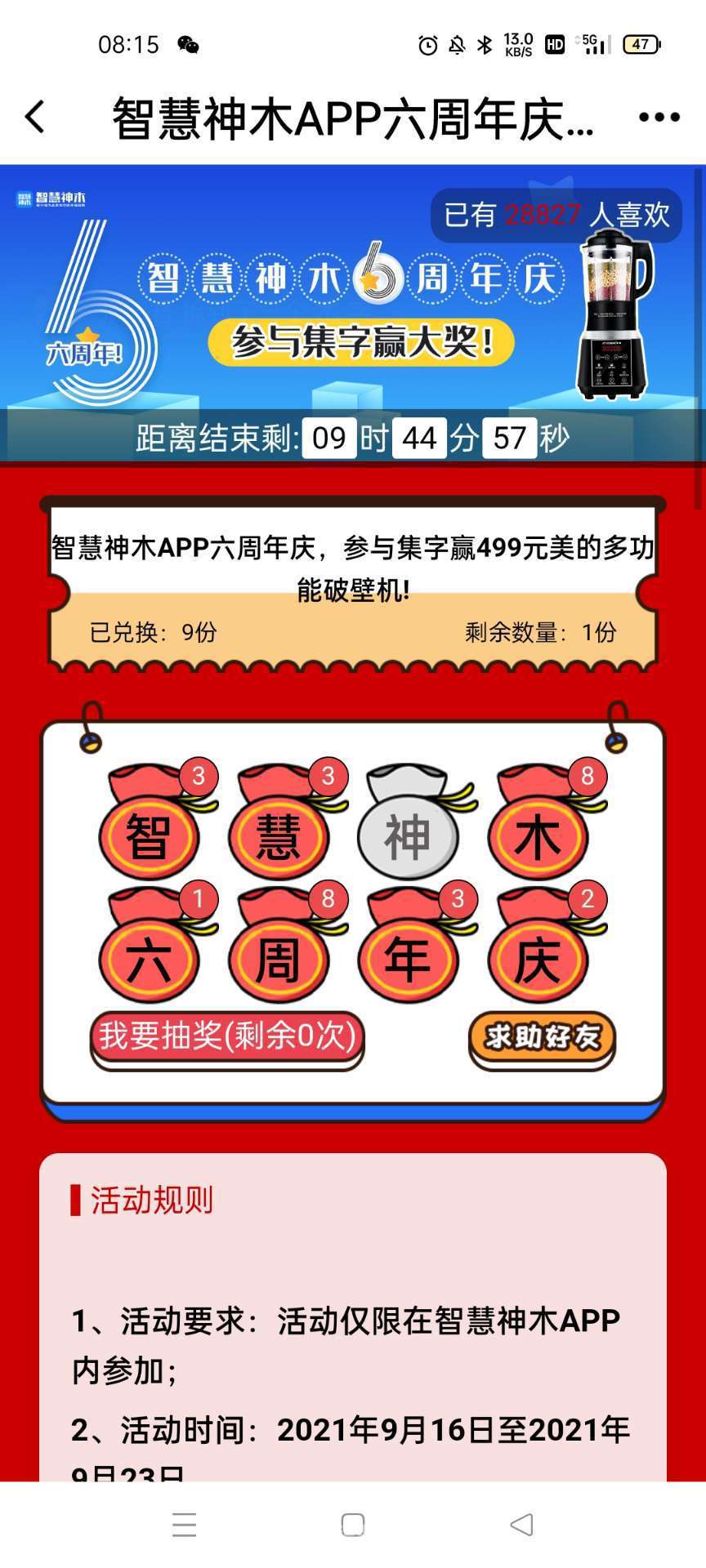Like the event via 人喜欢 badge
The width and height of the screenshot is (706, 1568).
[556, 215]
